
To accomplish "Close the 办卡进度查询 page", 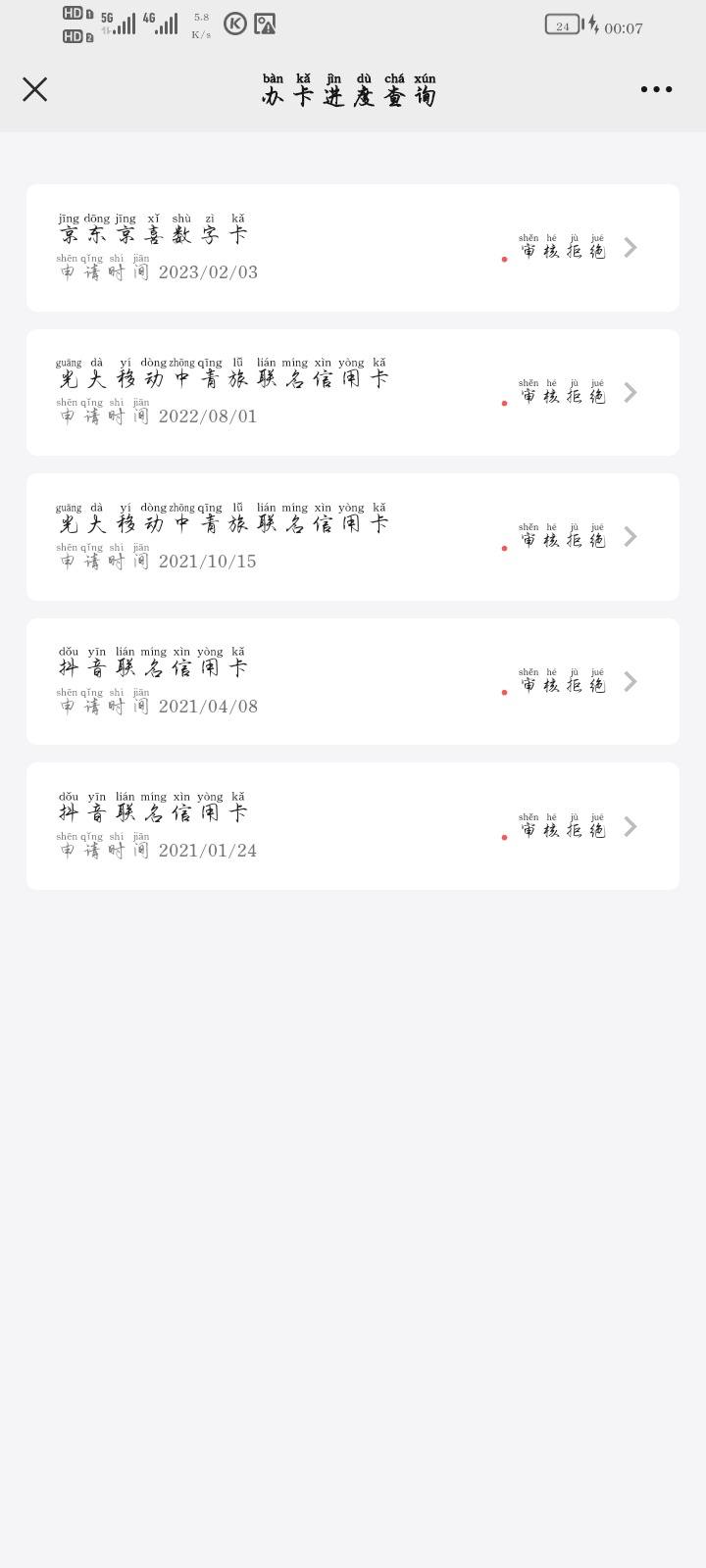I will pos(35,89).
